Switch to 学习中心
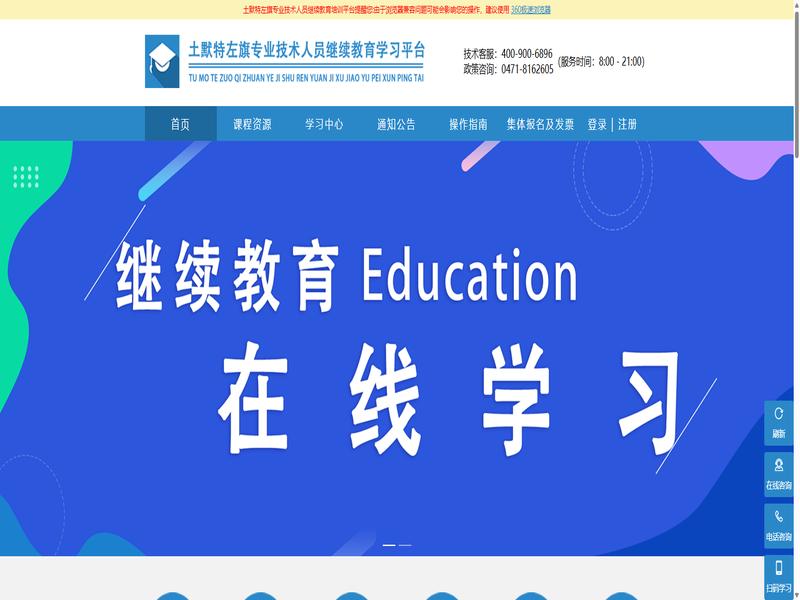Viewport: 800px width, 600px height. (324, 124)
